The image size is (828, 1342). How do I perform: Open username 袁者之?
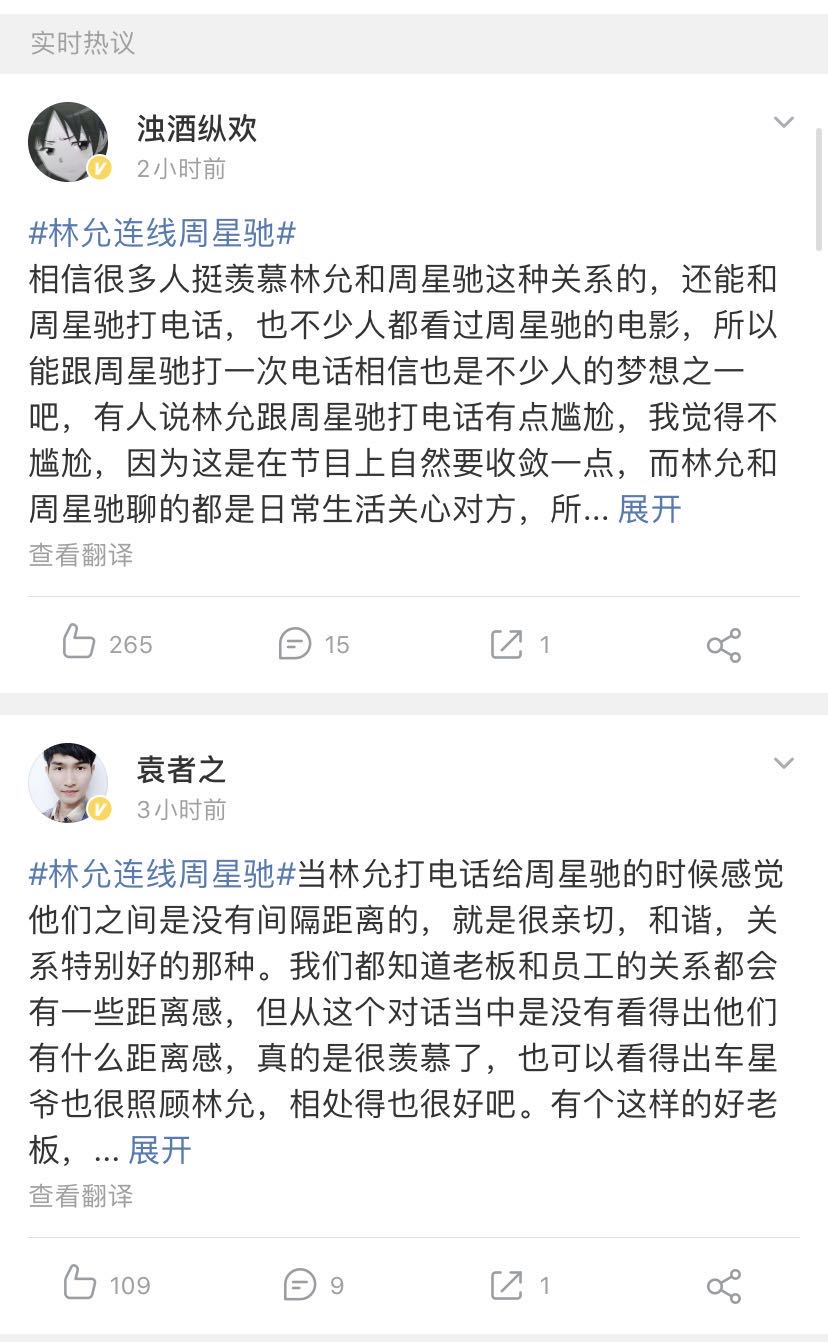(182, 769)
